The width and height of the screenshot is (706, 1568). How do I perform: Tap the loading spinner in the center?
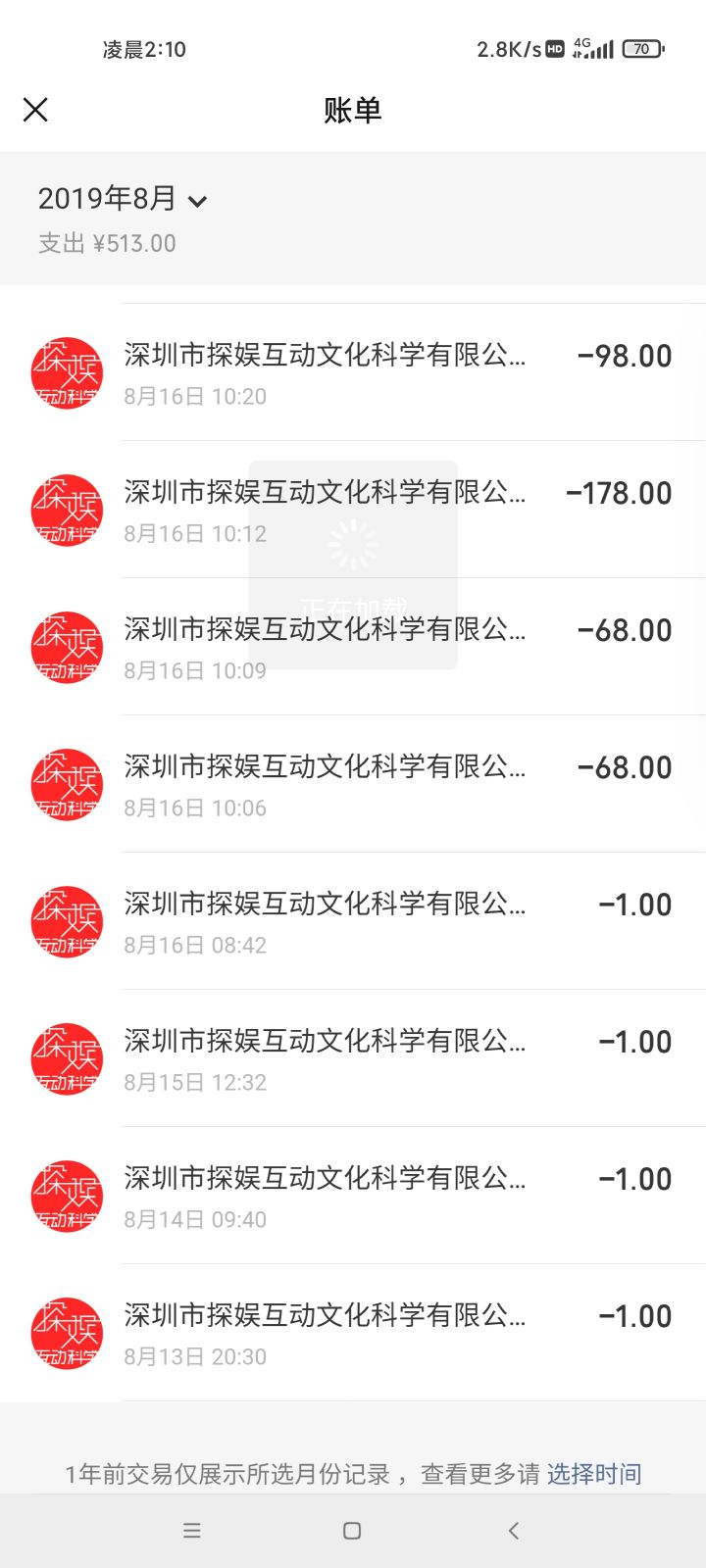click(352, 542)
